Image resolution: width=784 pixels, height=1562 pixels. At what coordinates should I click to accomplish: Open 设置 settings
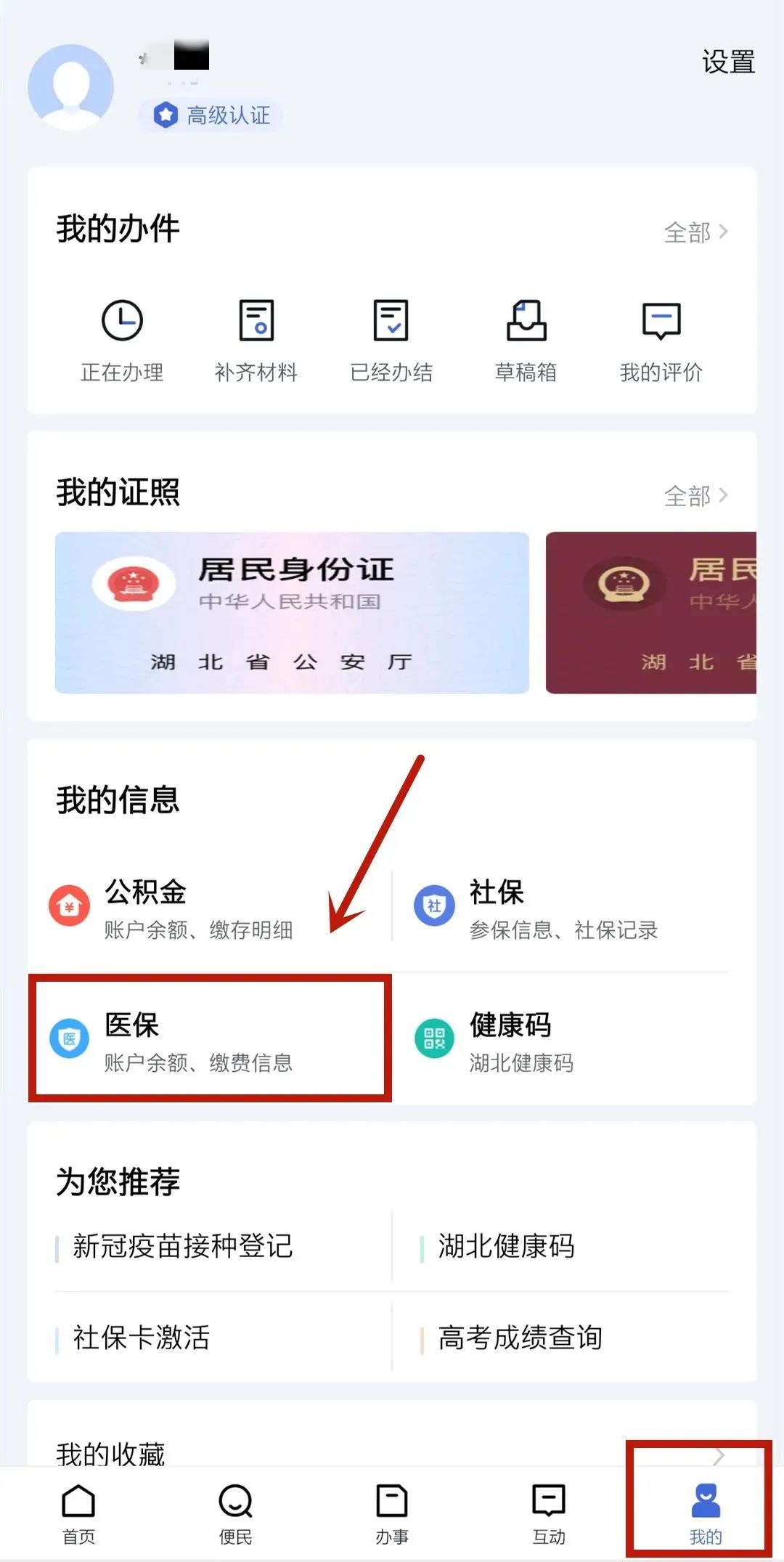pos(728,62)
